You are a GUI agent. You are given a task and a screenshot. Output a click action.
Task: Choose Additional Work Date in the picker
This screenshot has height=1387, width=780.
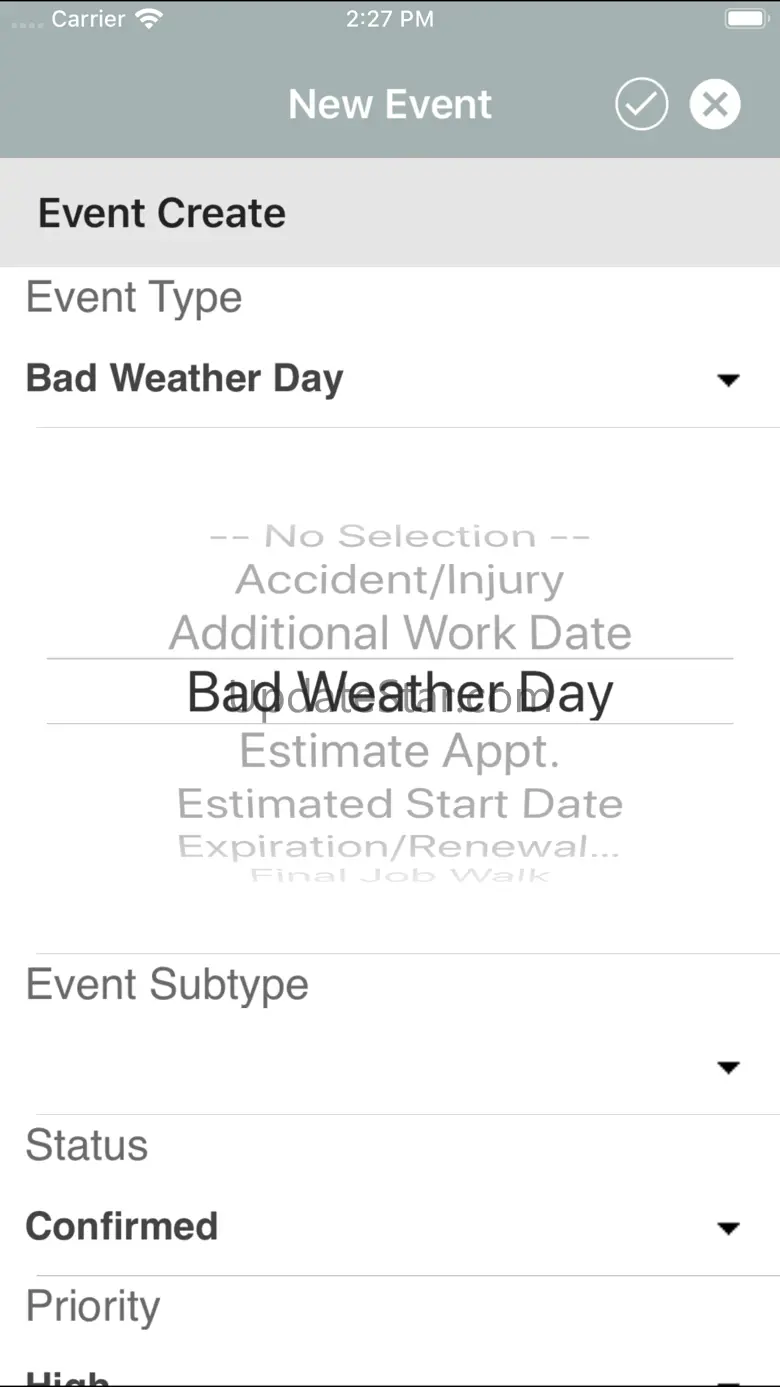(400, 633)
